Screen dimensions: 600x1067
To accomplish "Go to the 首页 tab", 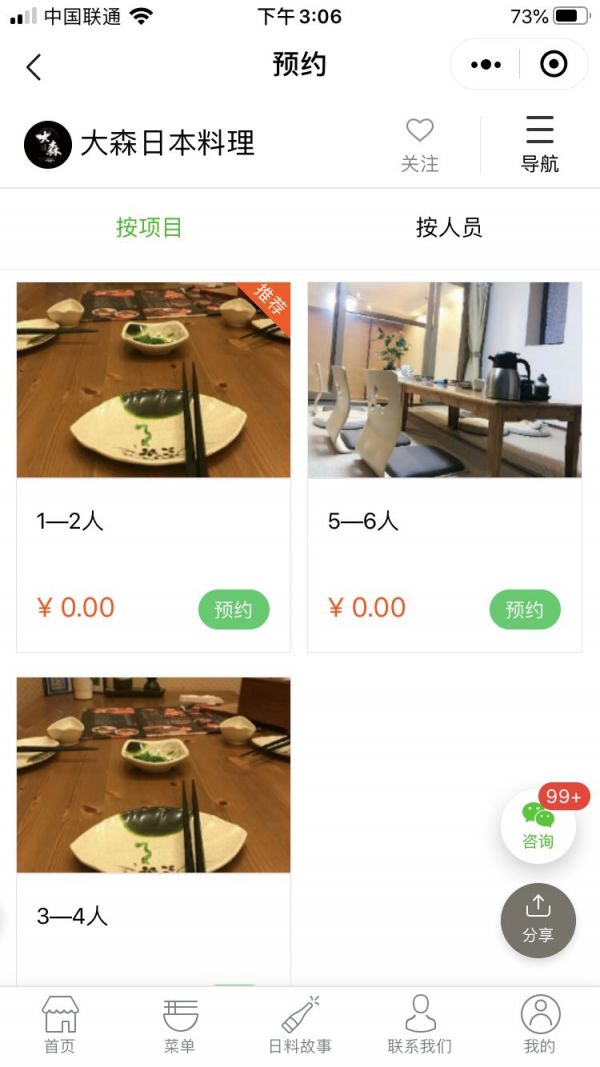I will click(x=60, y=1025).
